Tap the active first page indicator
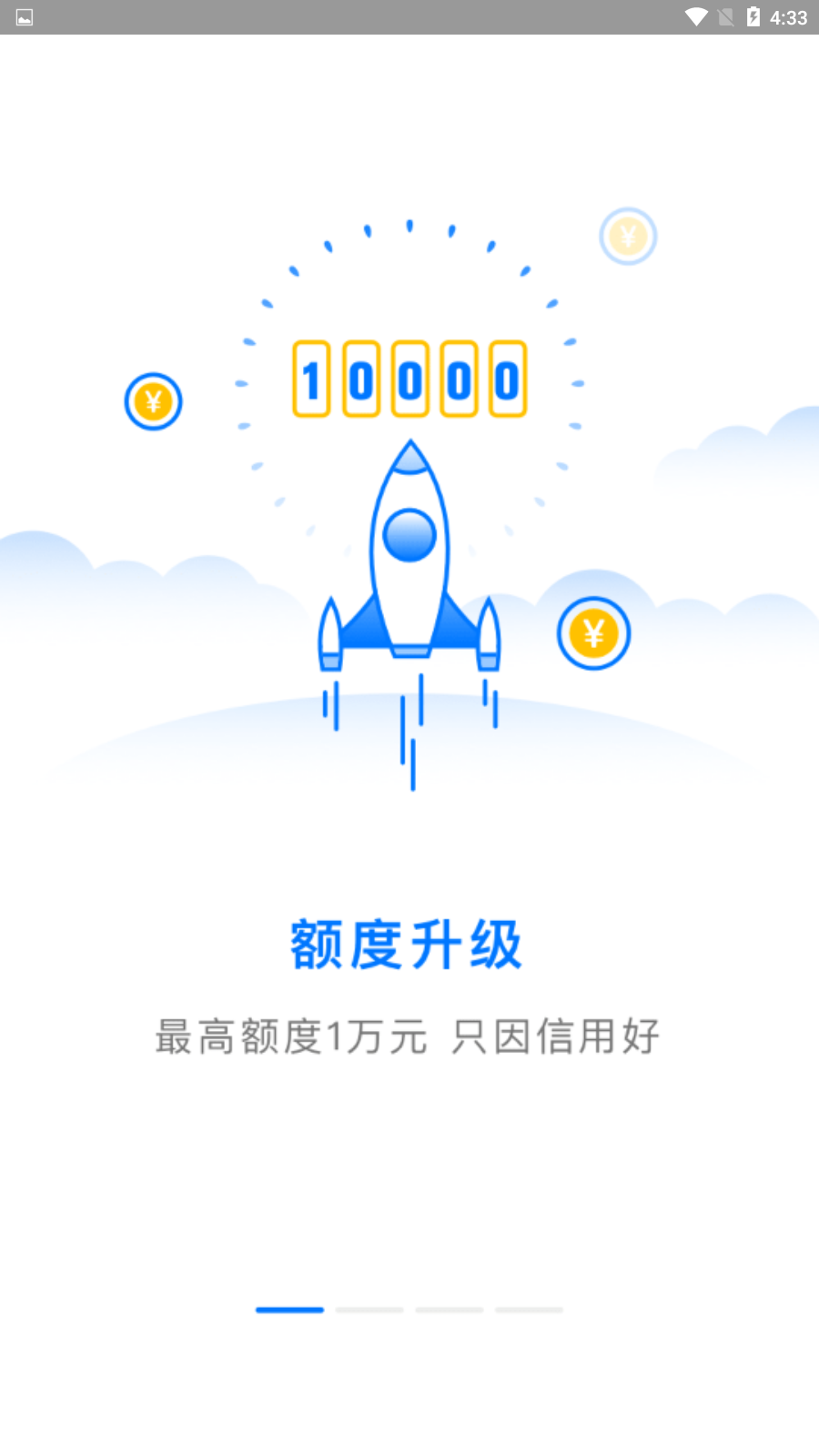This screenshot has width=819, height=1456. (x=289, y=1309)
